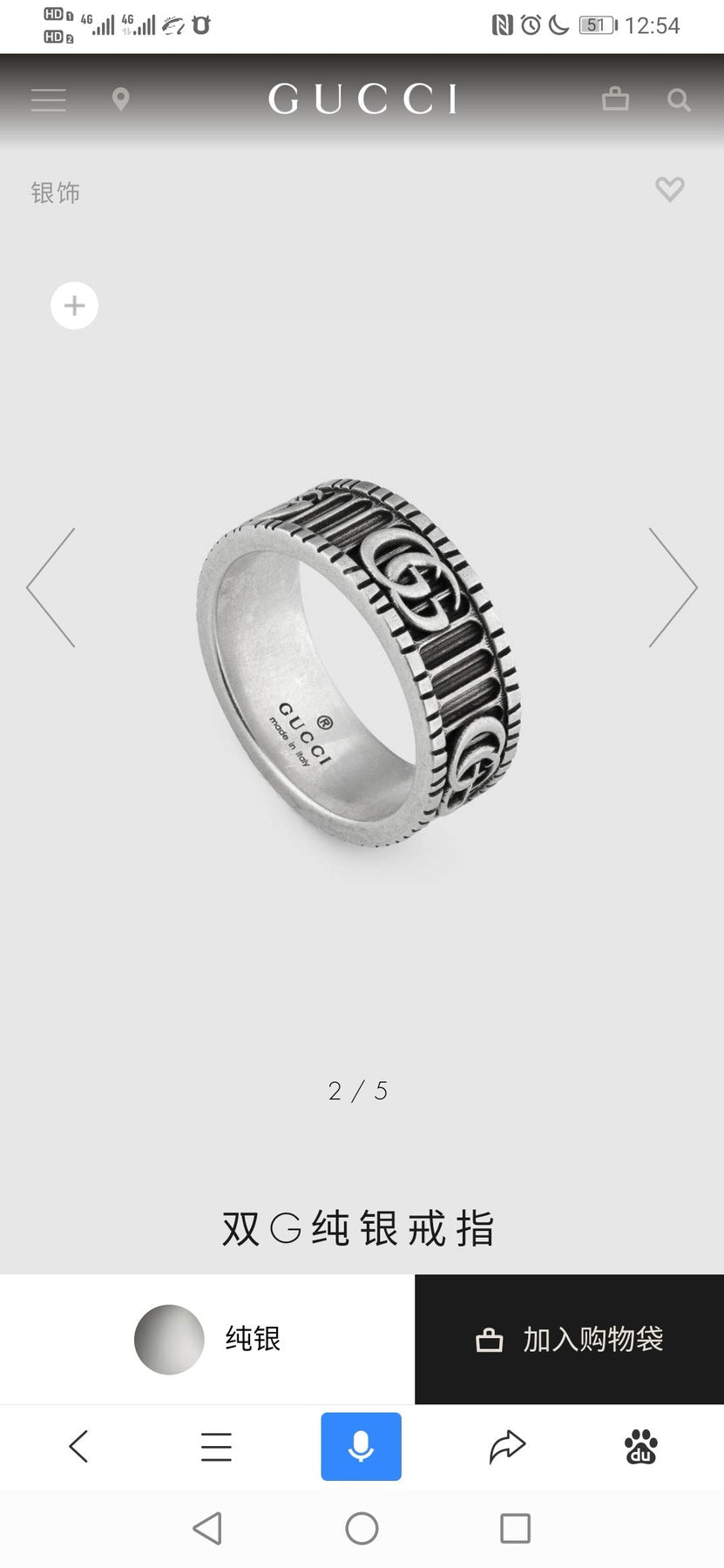Open the hamburger navigation menu

coord(48,99)
